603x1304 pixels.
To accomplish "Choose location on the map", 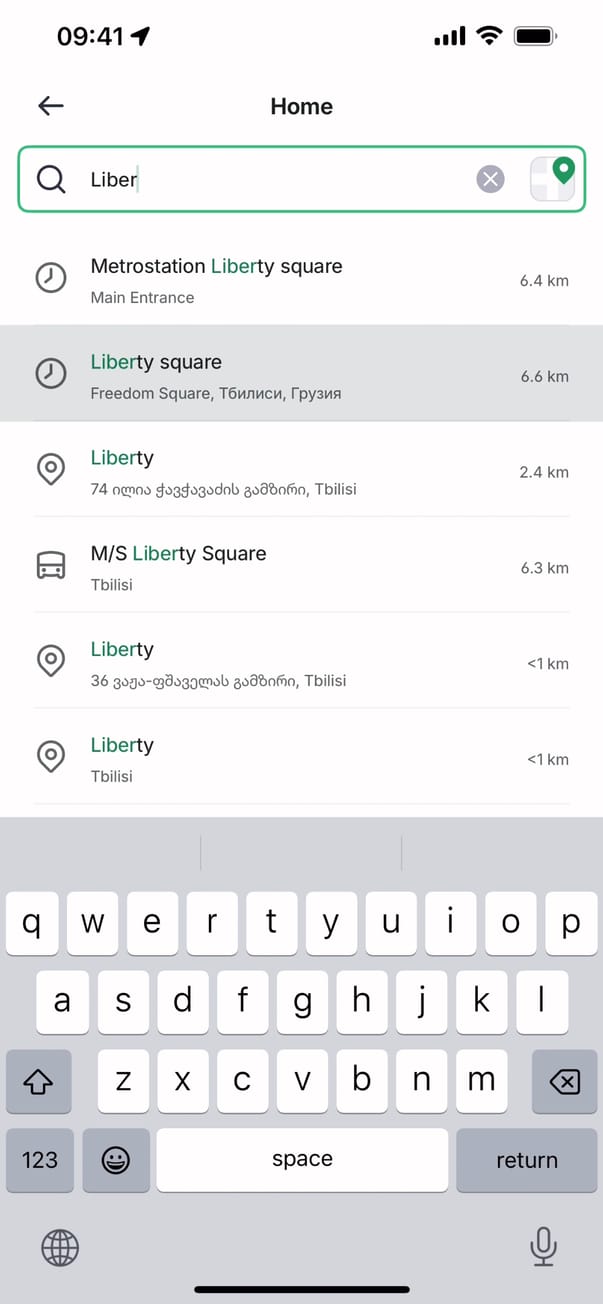I will pyautogui.click(x=552, y=180).
